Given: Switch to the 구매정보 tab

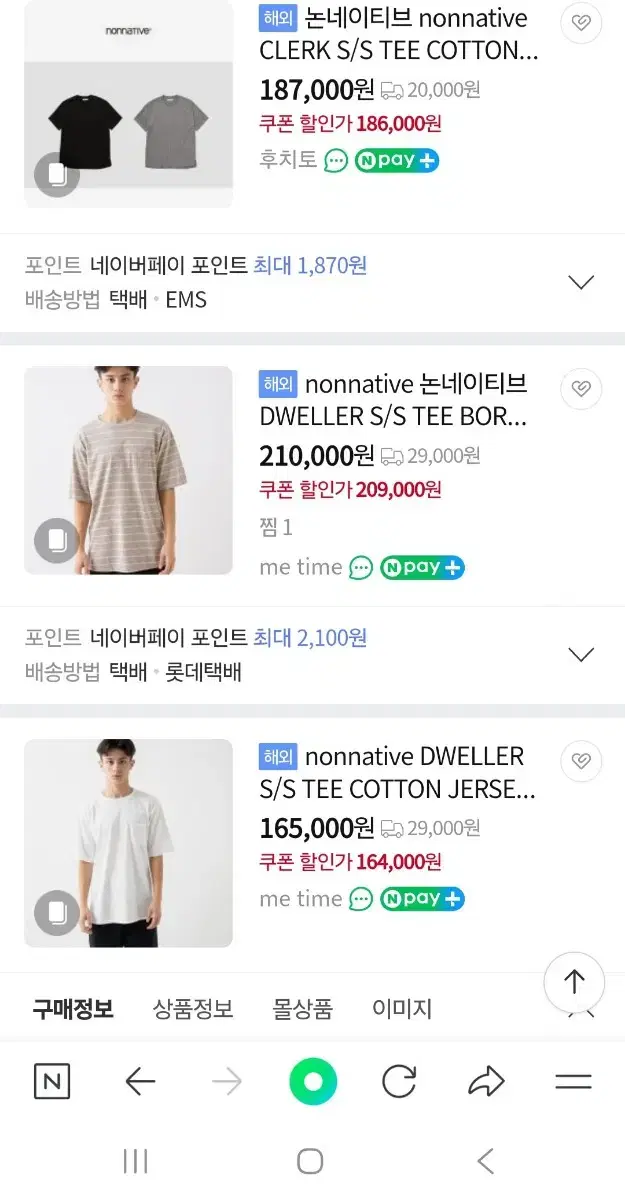Looking at the screenshot, I should [73, 1009].
